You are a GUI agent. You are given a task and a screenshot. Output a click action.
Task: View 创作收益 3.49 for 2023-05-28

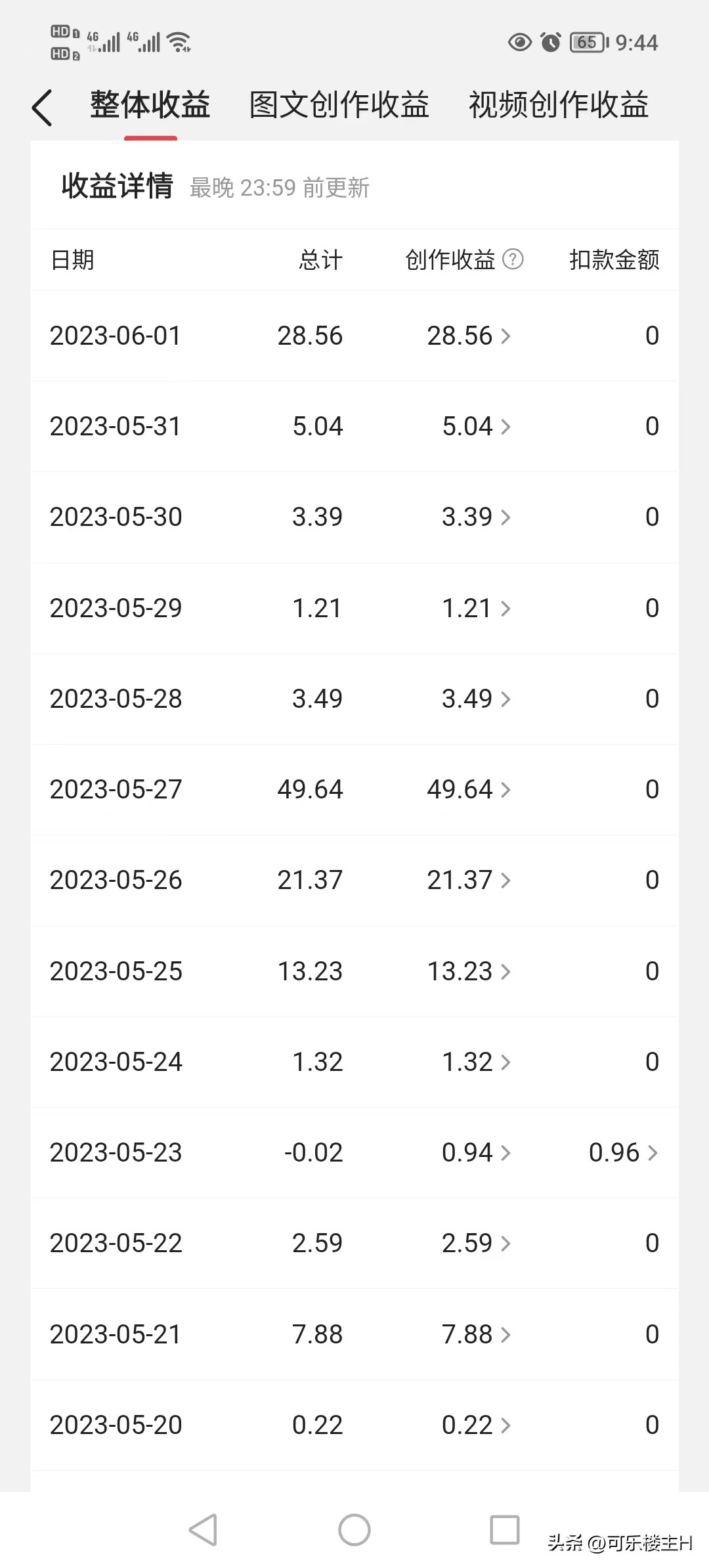coord(476,699)
